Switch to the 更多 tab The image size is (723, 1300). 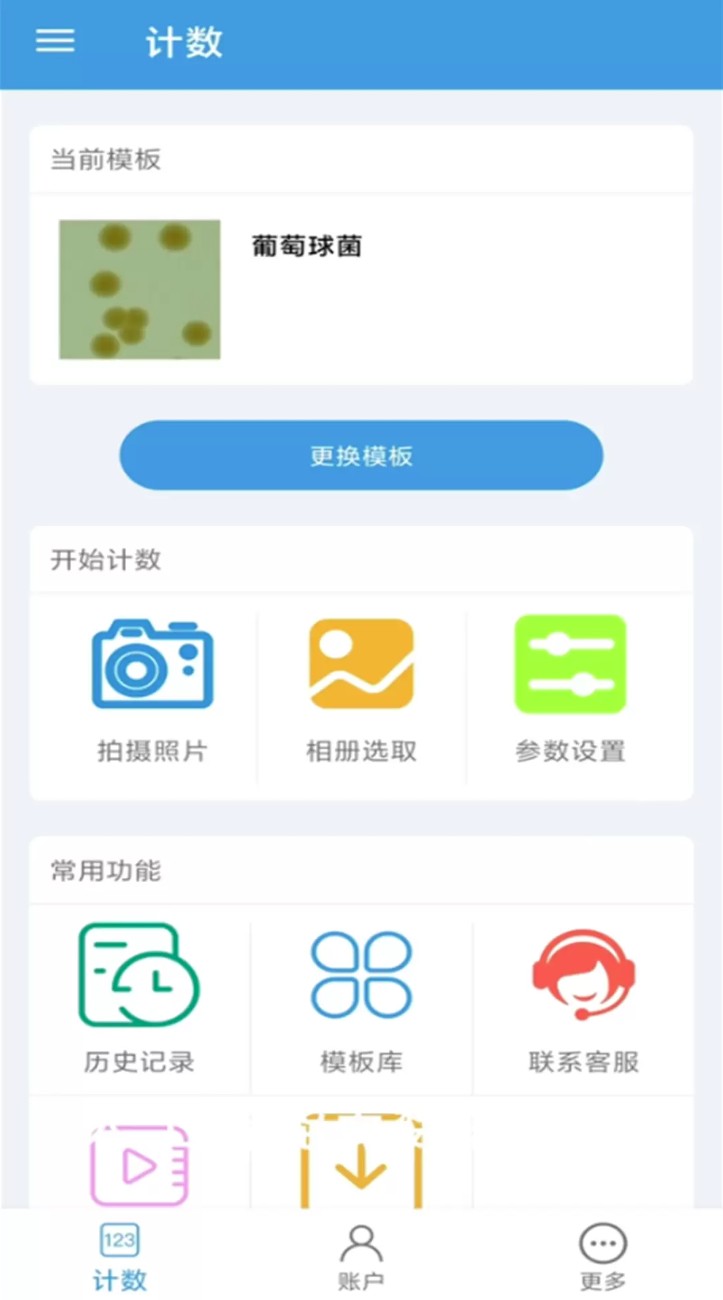click(x=603, y=1256)
